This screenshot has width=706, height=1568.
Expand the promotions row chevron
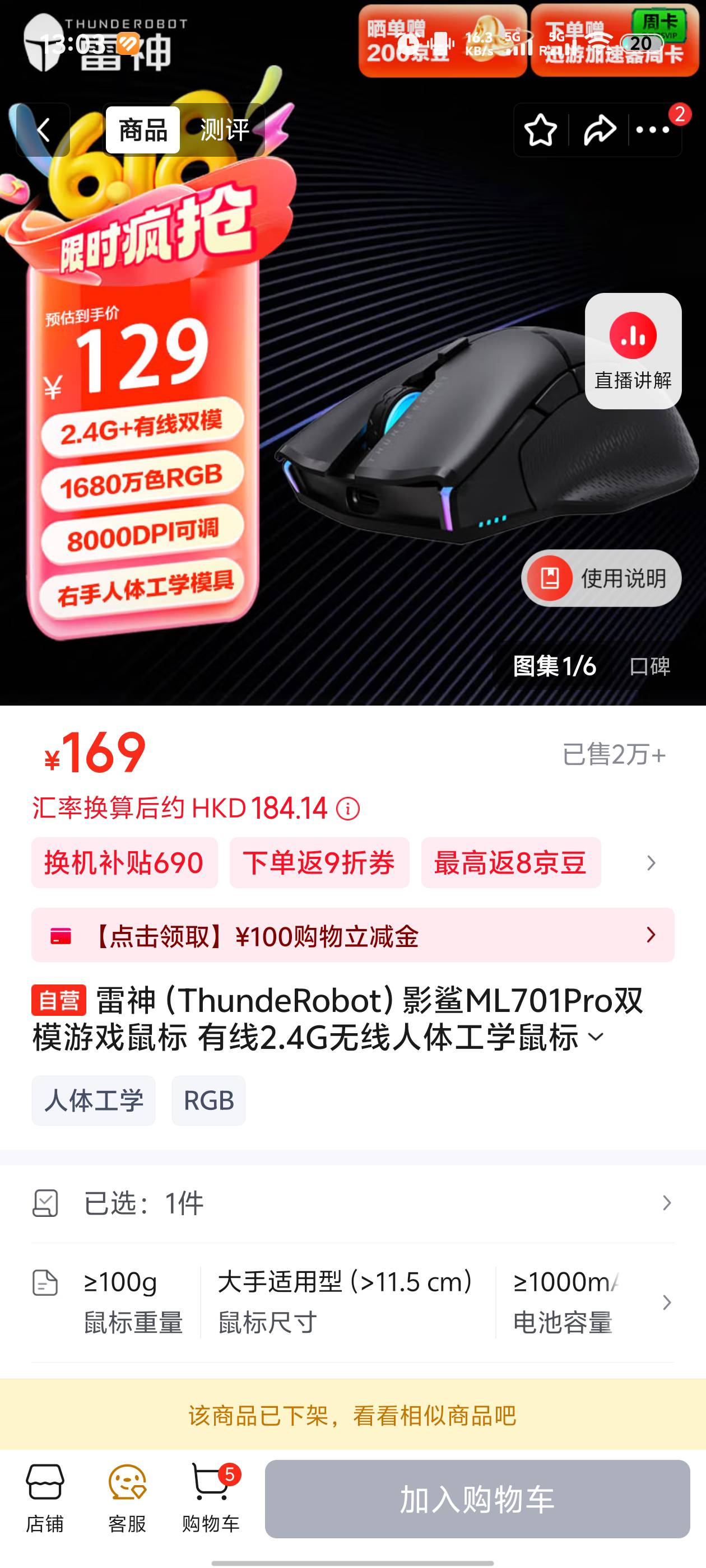[x=651, y=864]
